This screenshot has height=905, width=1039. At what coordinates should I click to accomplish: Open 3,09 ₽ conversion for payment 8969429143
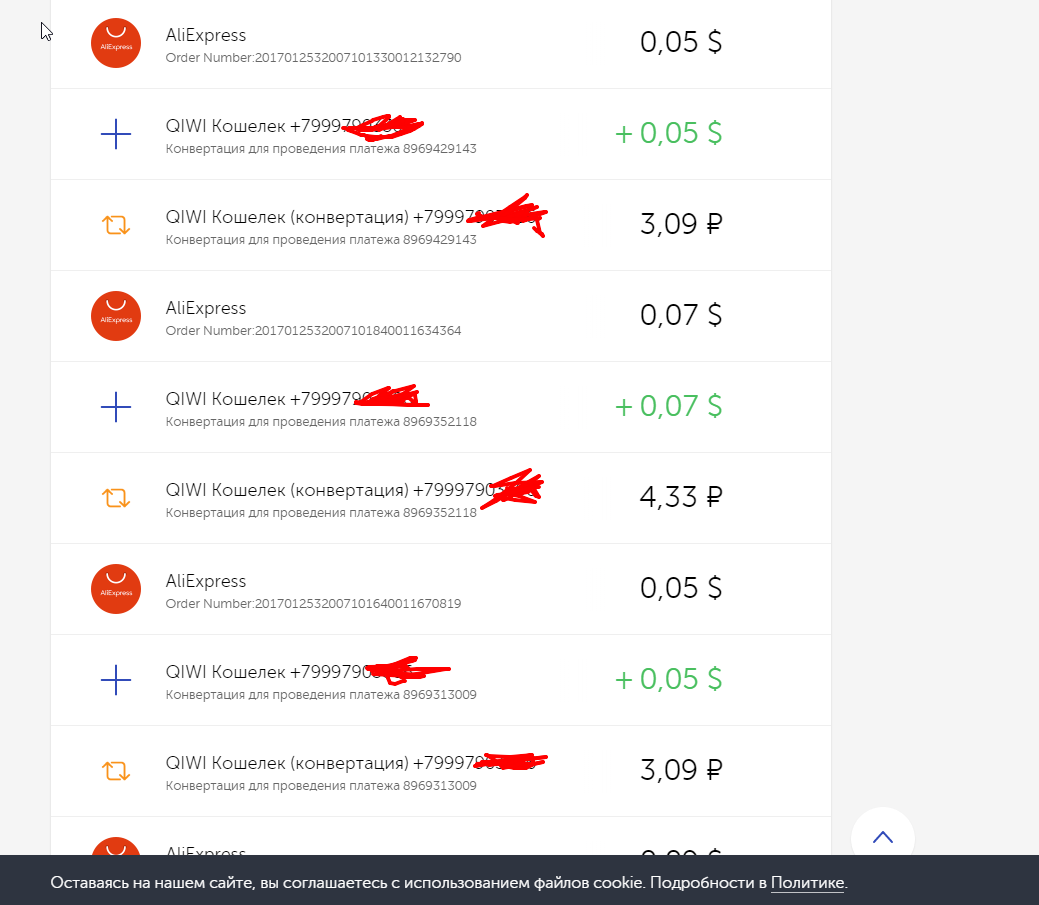tap(441, 225)
